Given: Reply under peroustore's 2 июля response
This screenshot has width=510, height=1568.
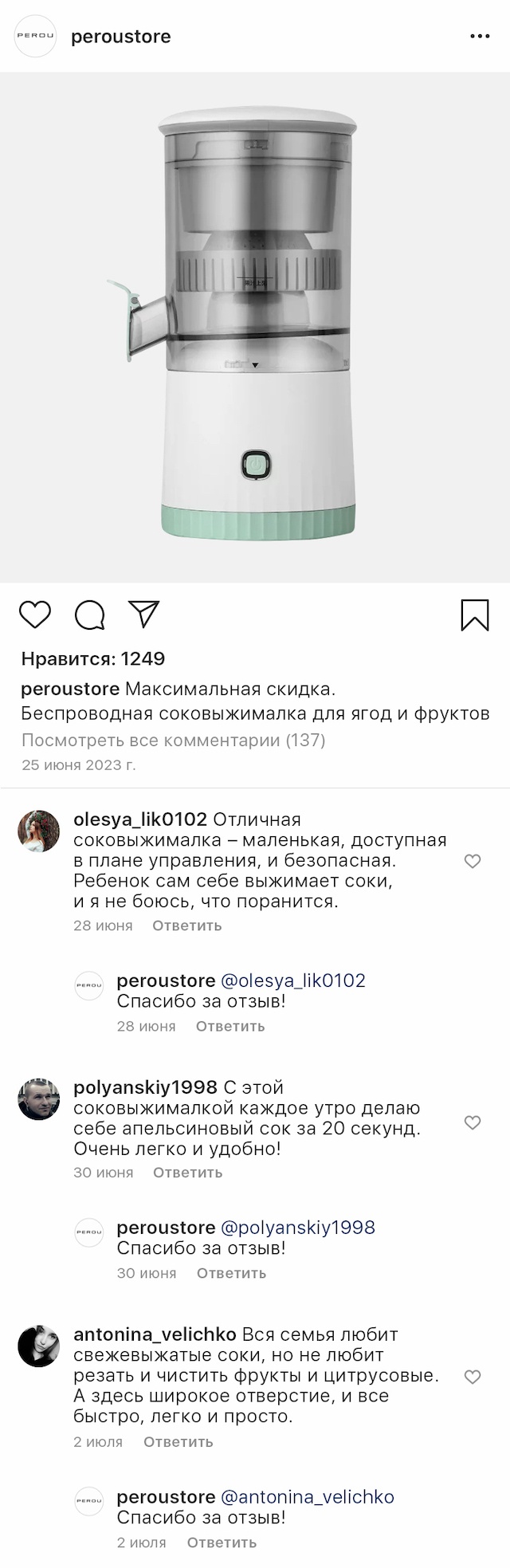Looking at the screenshot, I should point(222,1542).
